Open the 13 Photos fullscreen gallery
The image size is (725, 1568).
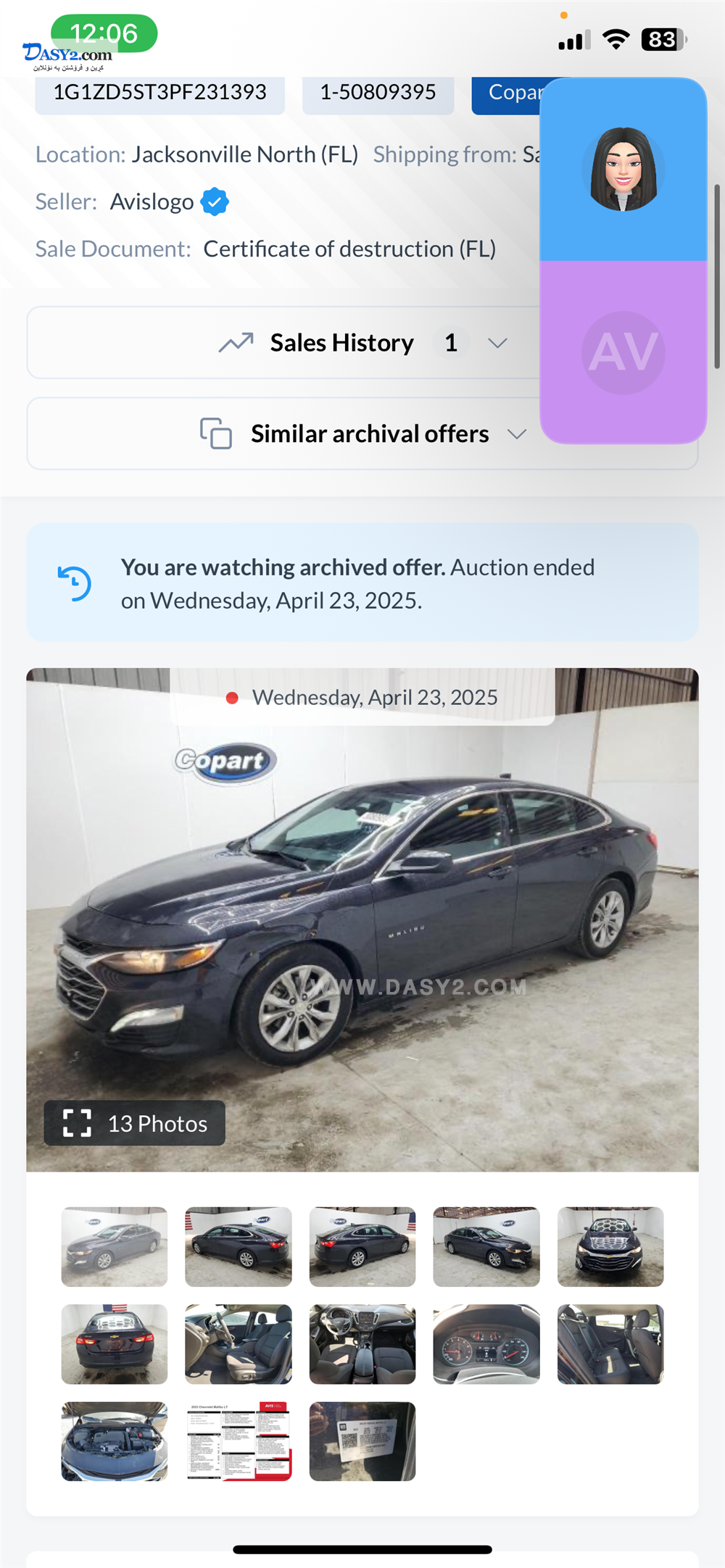pos(134,1123)
